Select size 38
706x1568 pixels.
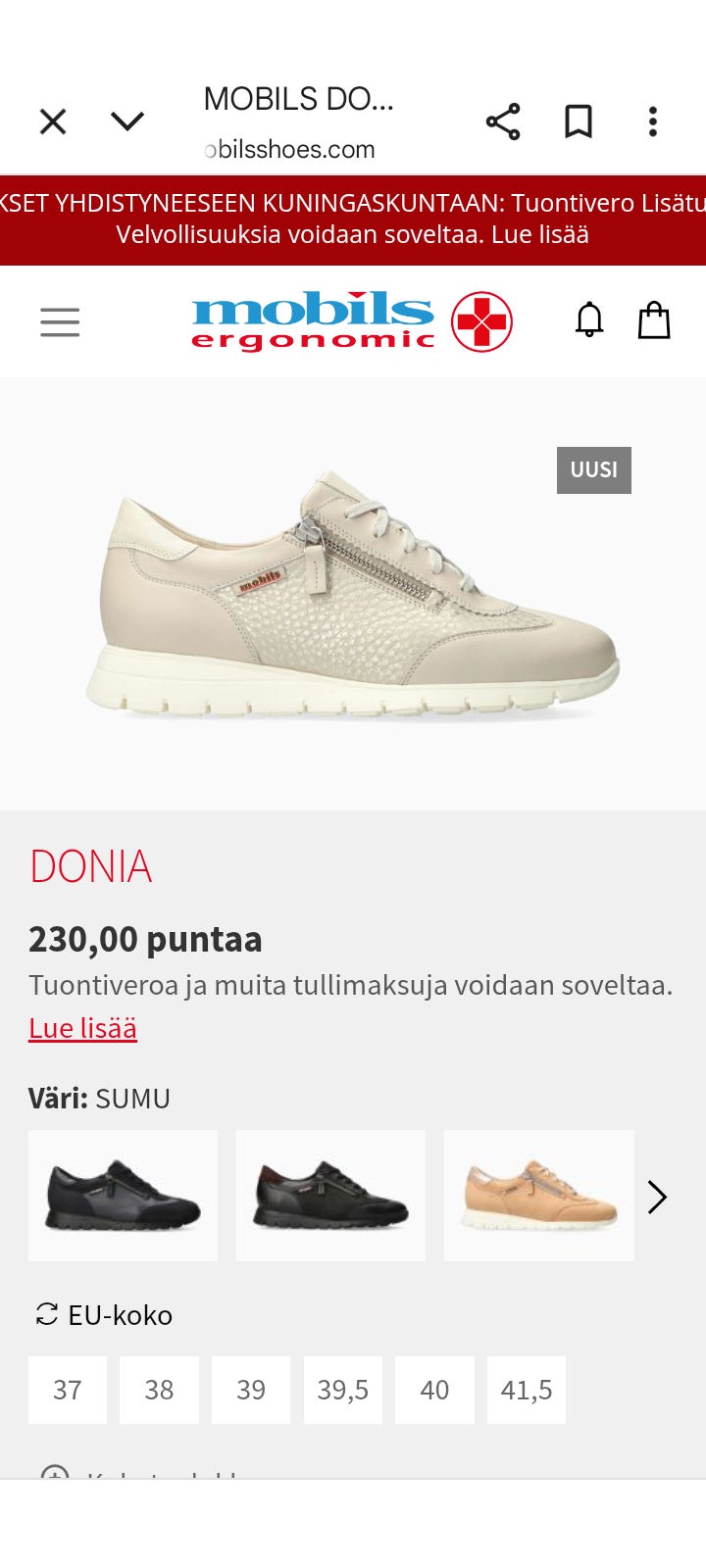click(159, 1390)
